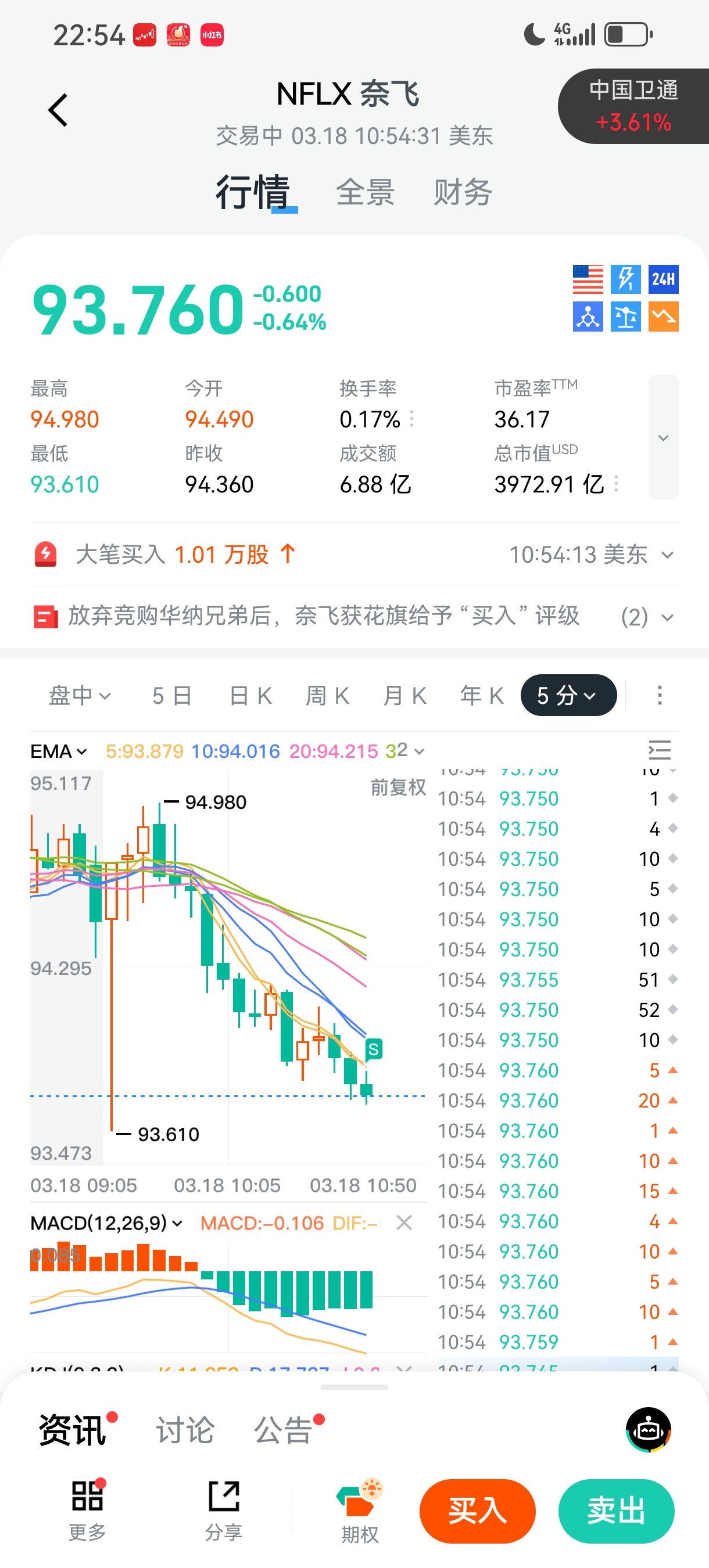Viewport: 709px width, 1568px height.
Task: Select the 5日 chart period
Action: [172, 695]
